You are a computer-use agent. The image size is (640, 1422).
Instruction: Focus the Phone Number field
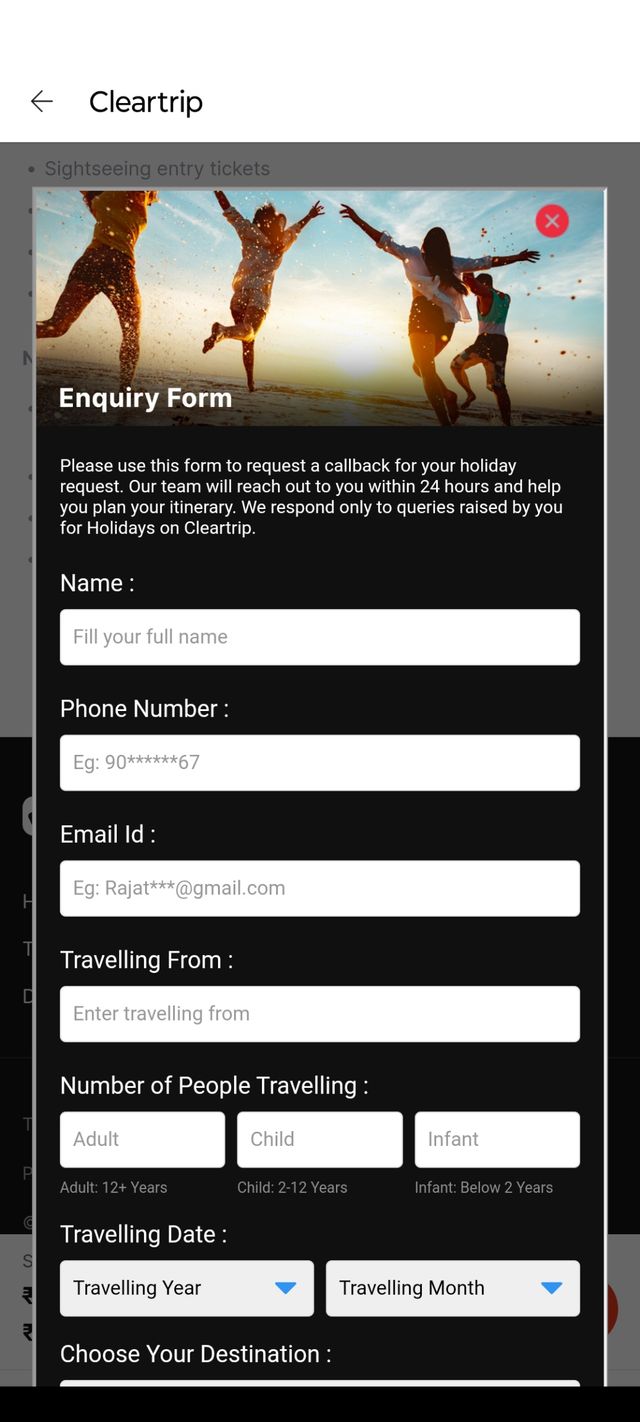319,763
